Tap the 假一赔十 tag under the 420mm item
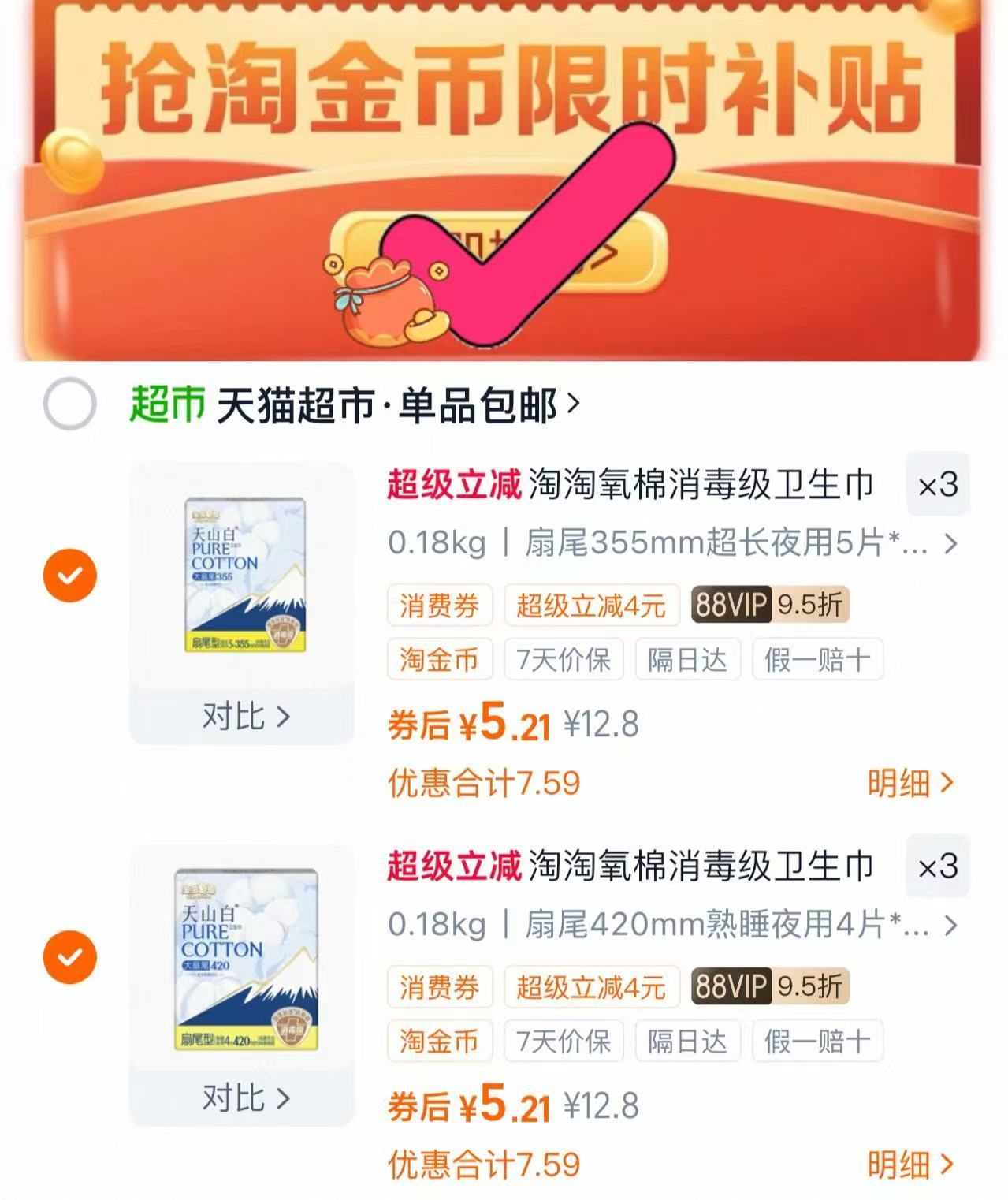 click(816, 1041)
